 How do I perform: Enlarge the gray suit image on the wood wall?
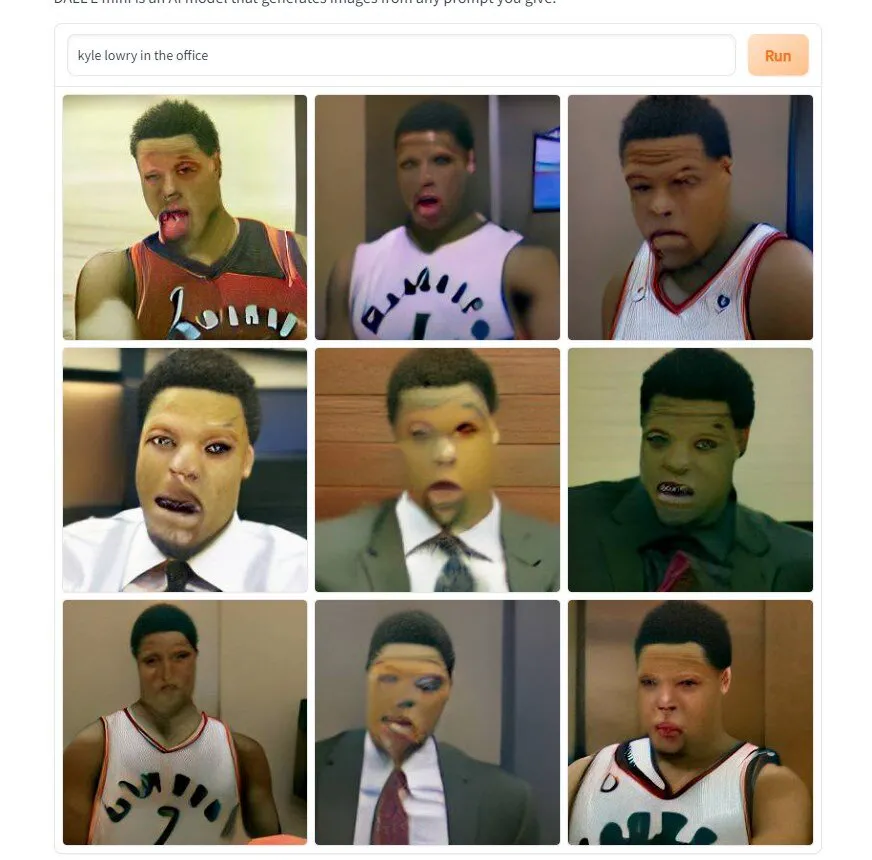[x=437, y=470]
